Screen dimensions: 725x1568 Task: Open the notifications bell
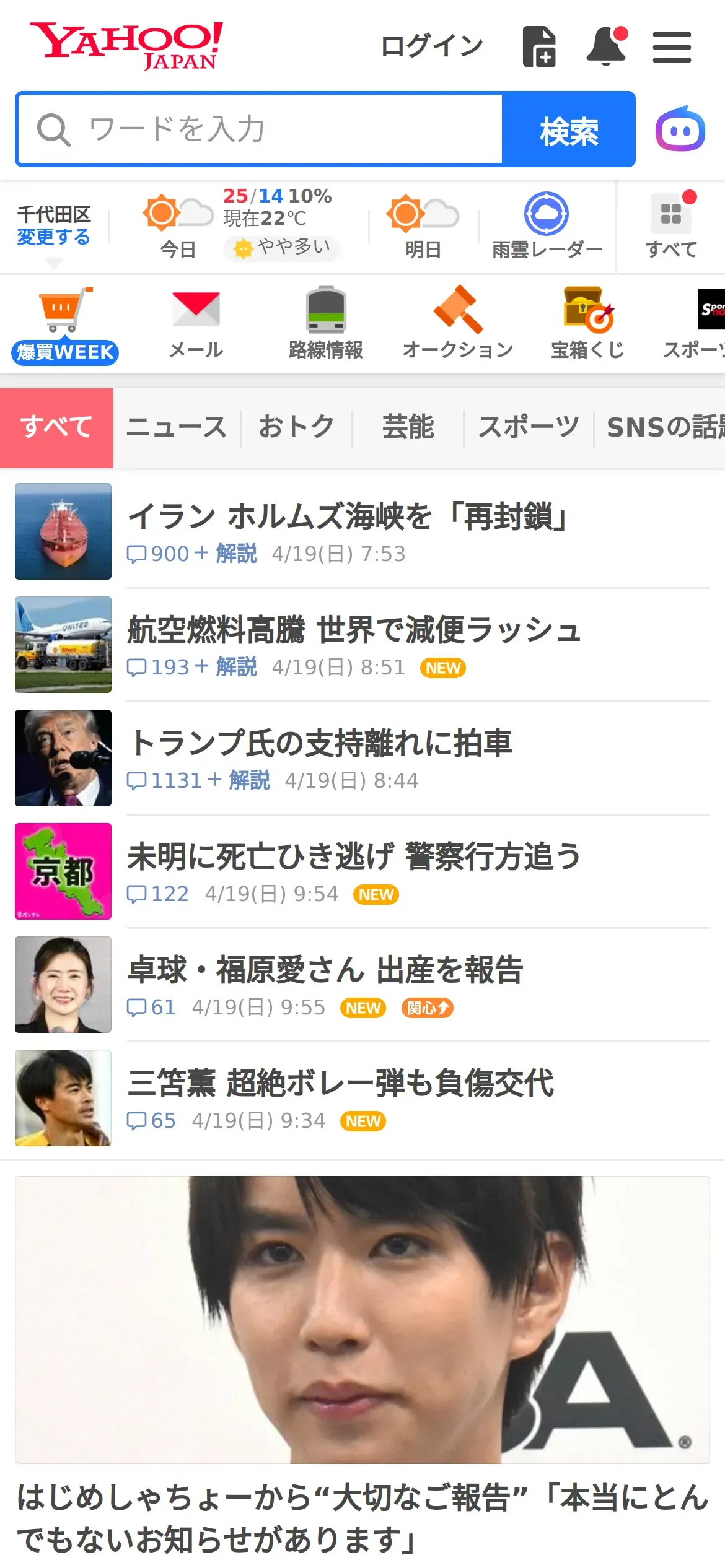(607, 46)
